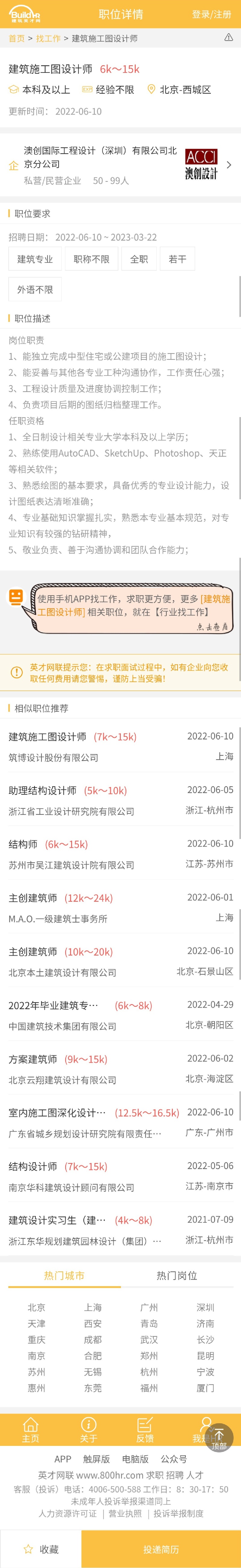Go to 首页 breadcrumb link
The image size is (241, 1568).
click(16, 38)
